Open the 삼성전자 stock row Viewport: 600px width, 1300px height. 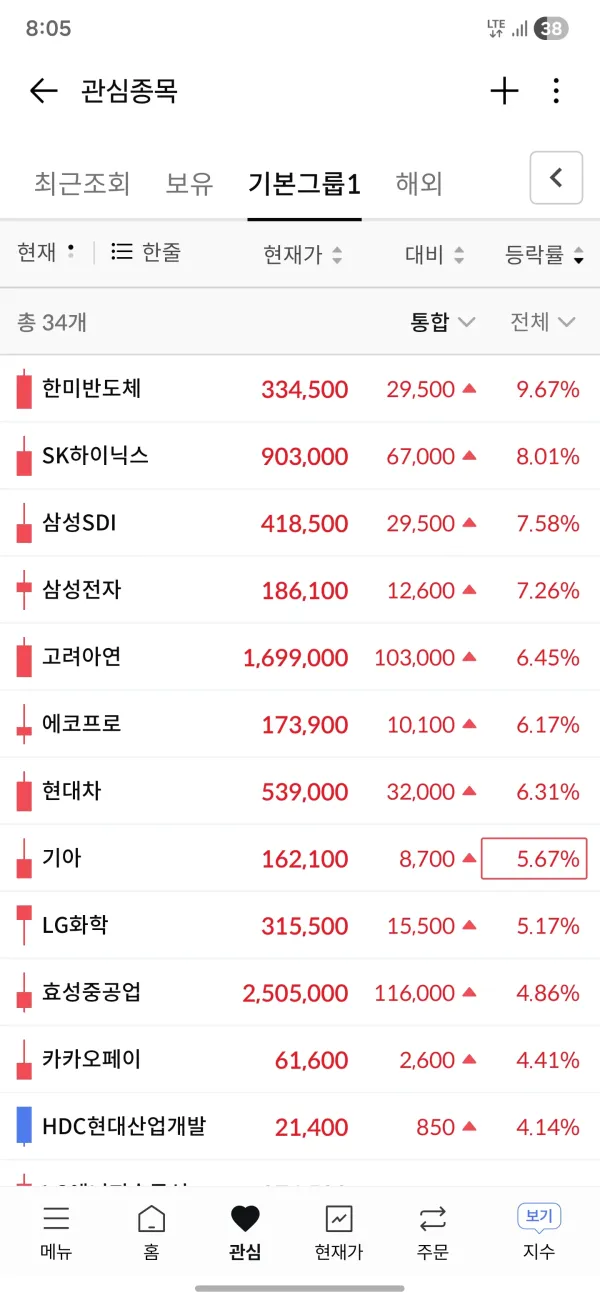(x=300, y=590)
